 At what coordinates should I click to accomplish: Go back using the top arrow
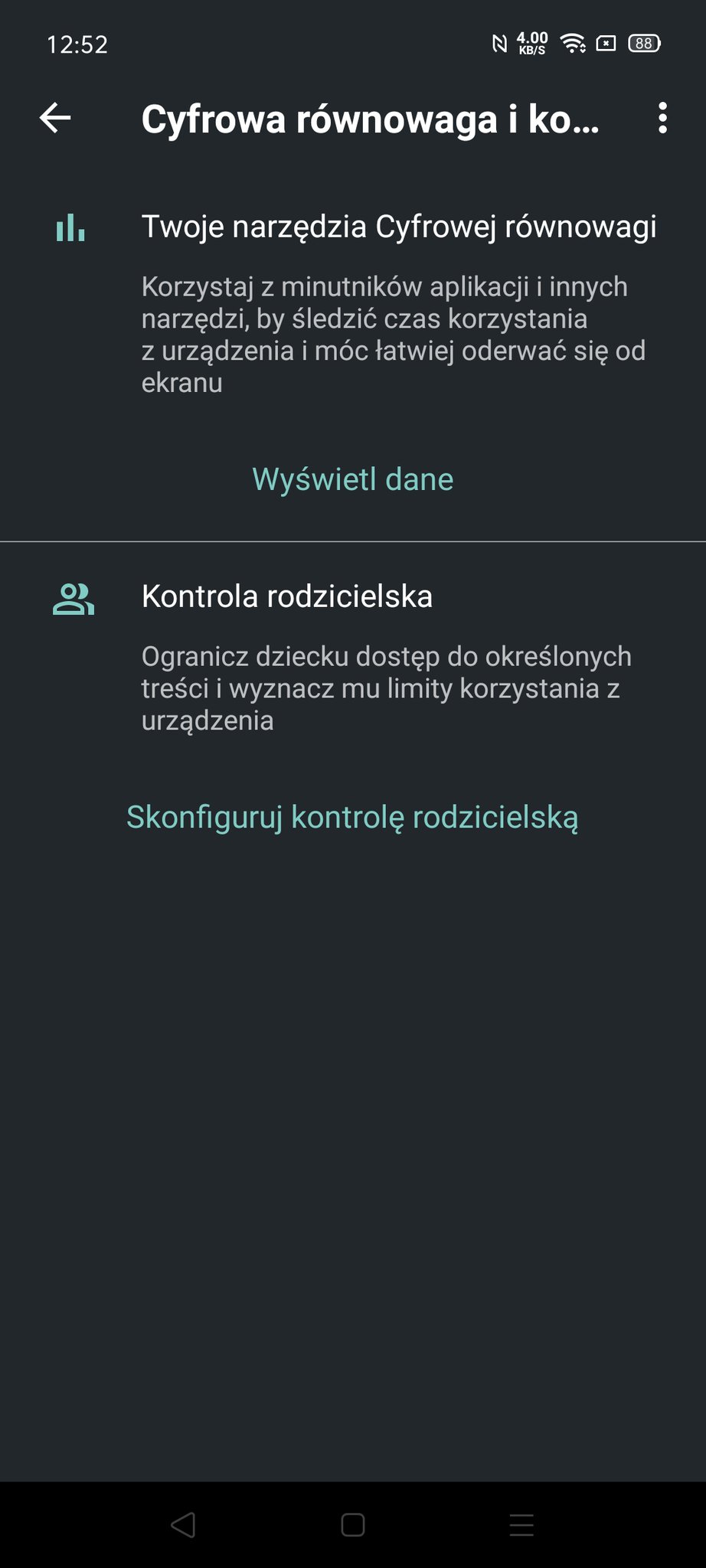[55, 119]
